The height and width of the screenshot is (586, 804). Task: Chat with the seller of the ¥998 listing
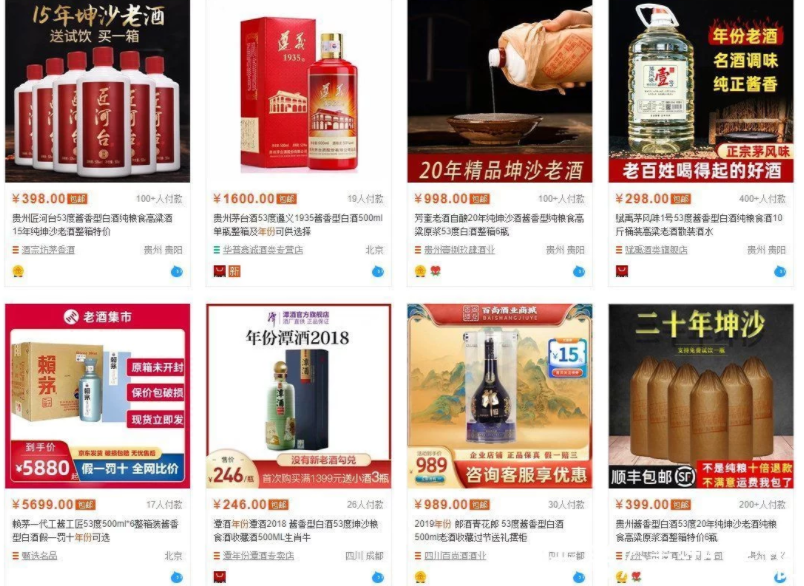pos(578,271)
